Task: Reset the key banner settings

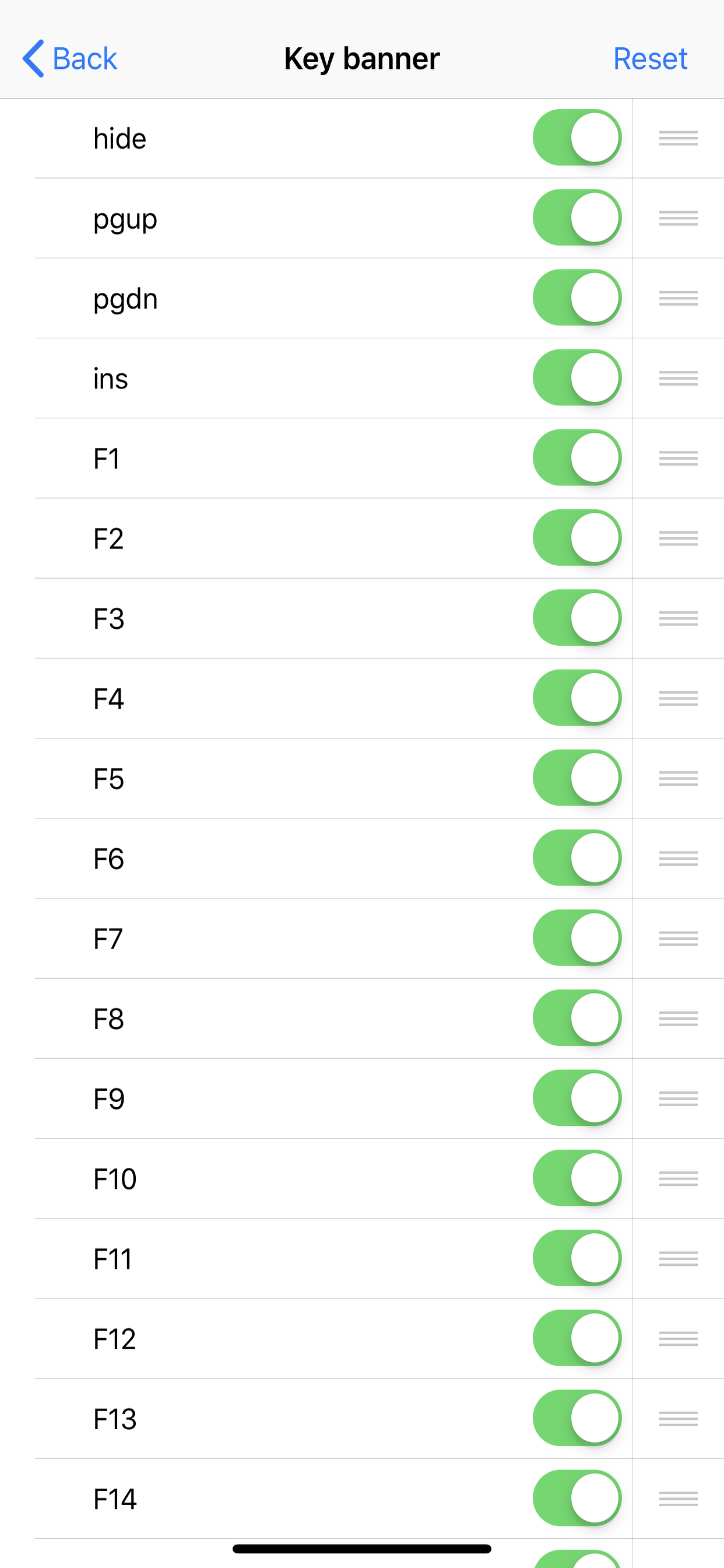Action: coord(651,58)
